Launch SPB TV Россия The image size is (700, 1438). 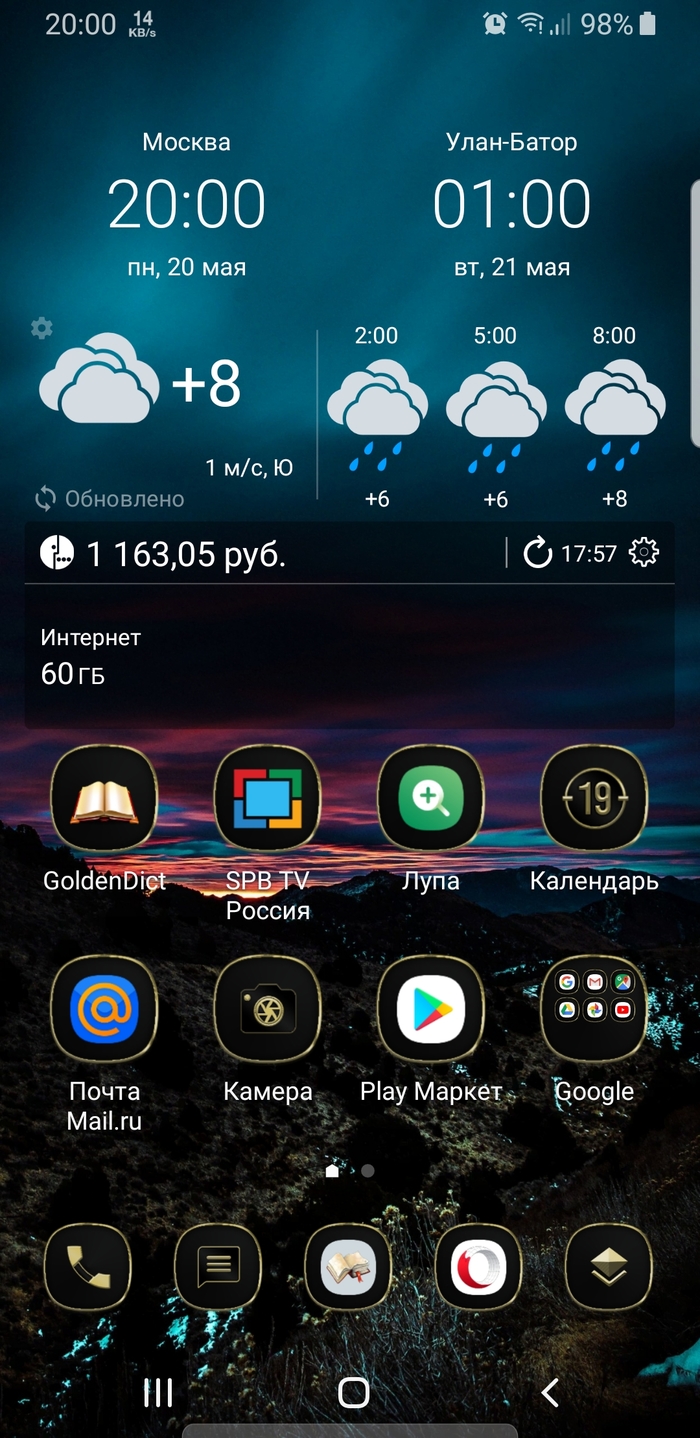point(267,798)
